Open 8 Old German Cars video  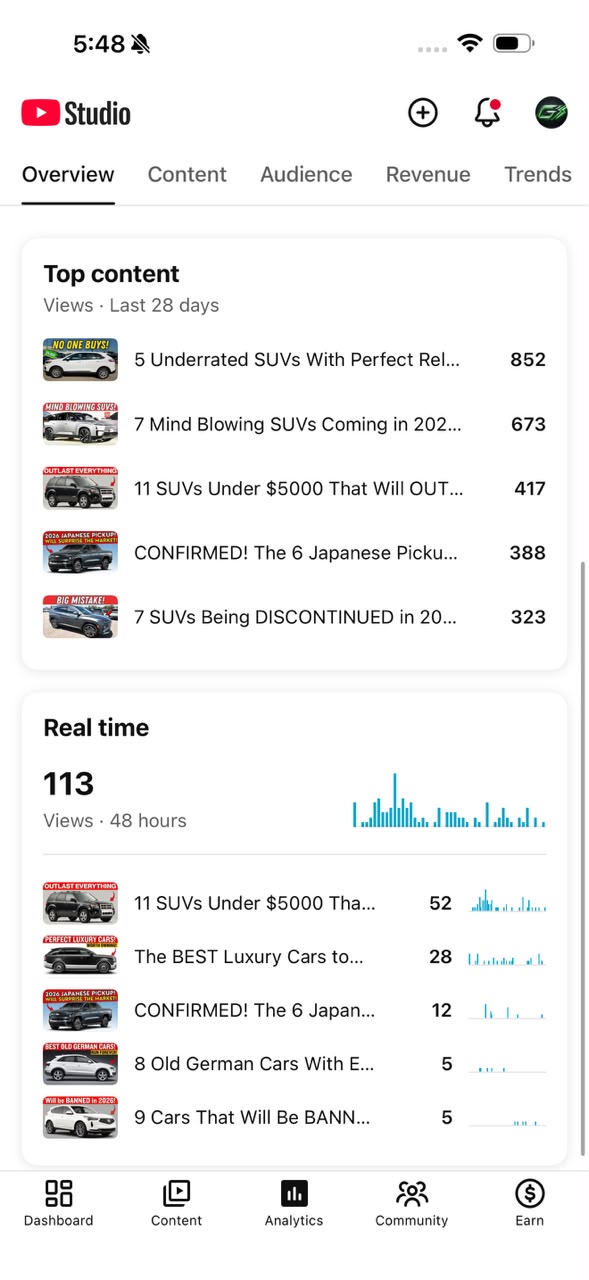(294, 1064)
